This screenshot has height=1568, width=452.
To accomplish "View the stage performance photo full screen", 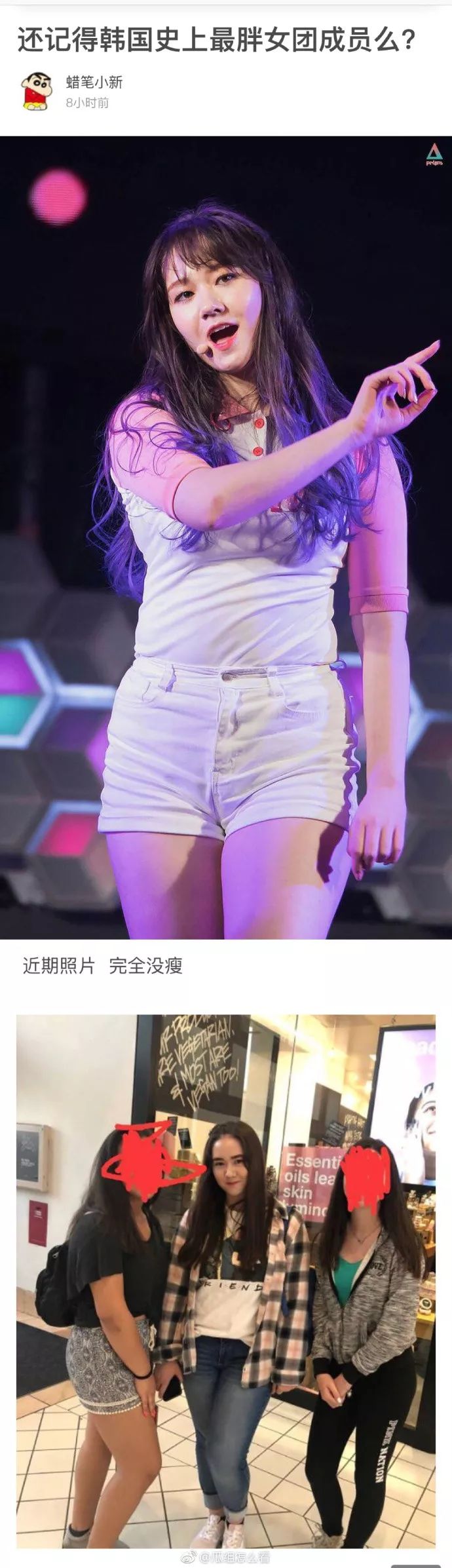I will click(x=226, y=537).
